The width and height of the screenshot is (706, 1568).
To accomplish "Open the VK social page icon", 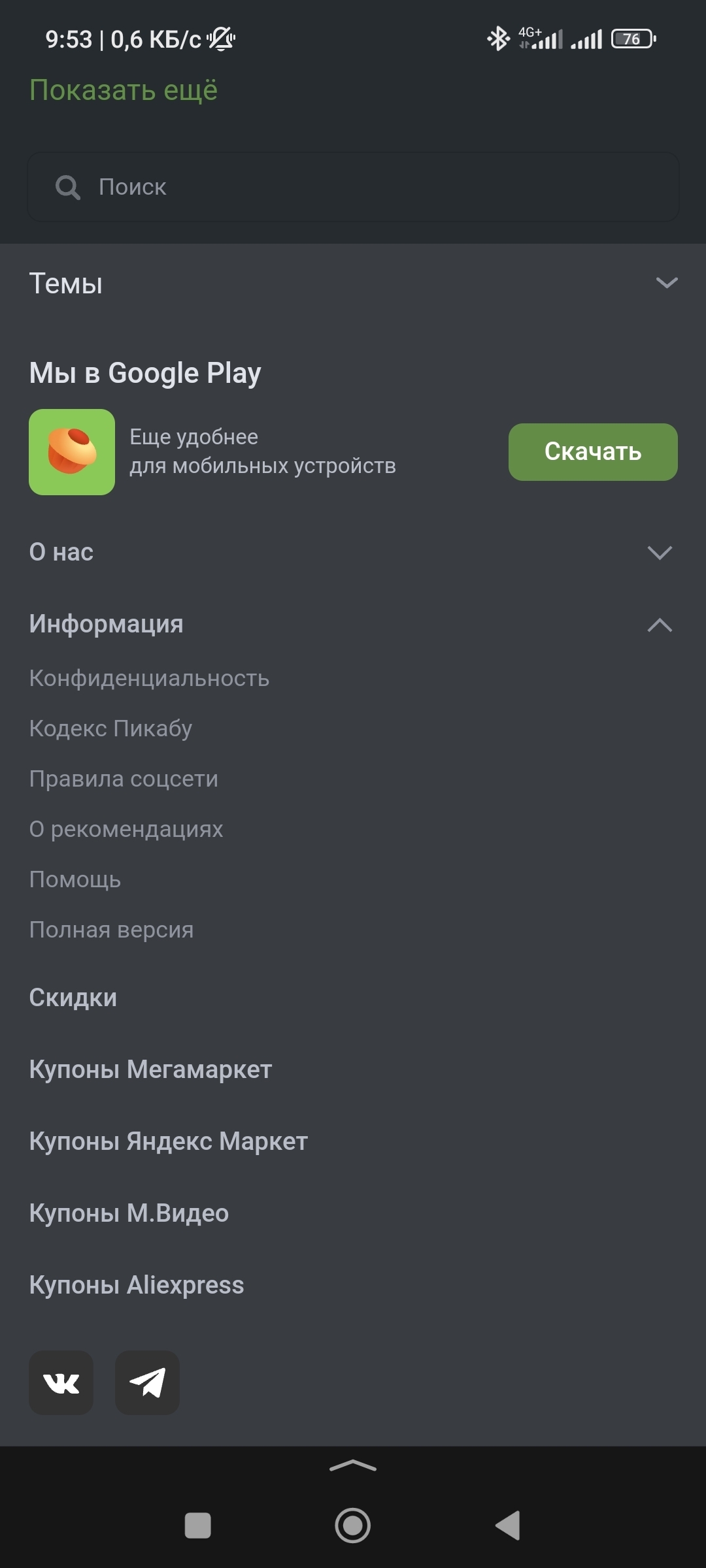I will 61,1382.
